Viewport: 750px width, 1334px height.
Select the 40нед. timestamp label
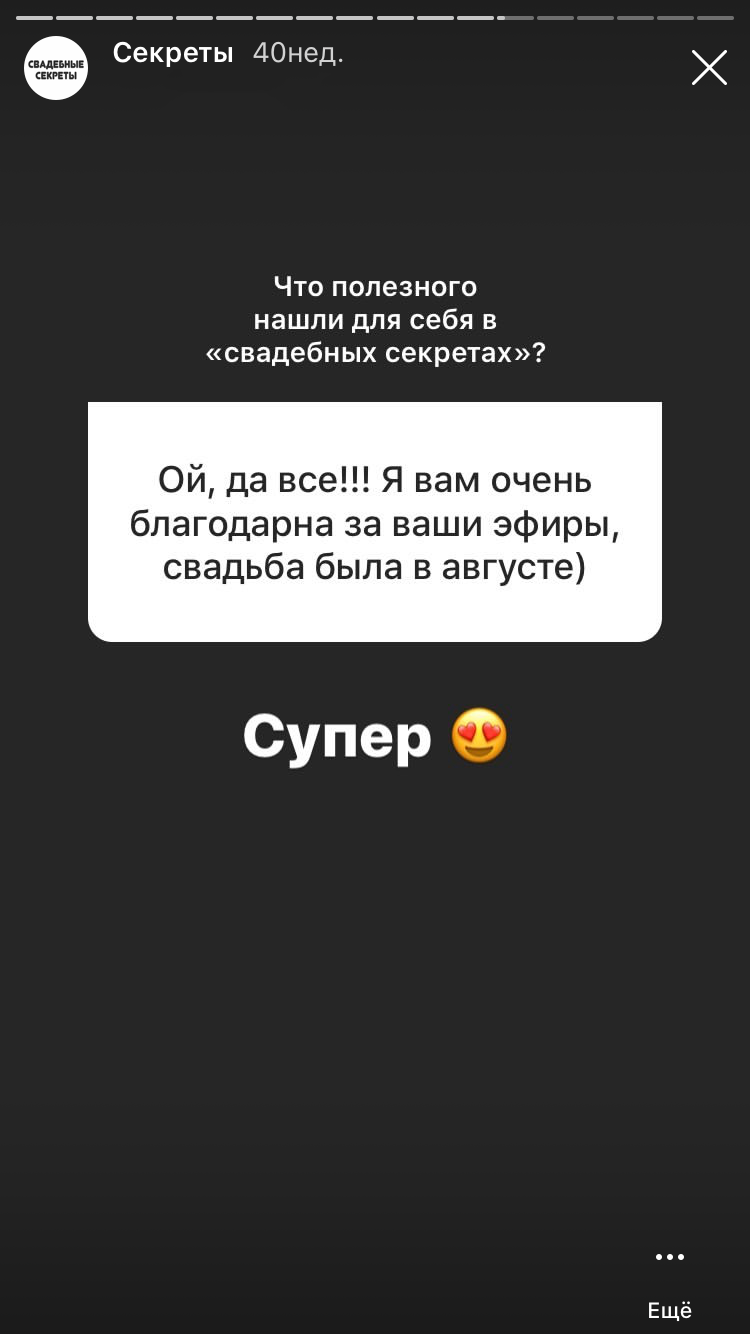point(298,53)
